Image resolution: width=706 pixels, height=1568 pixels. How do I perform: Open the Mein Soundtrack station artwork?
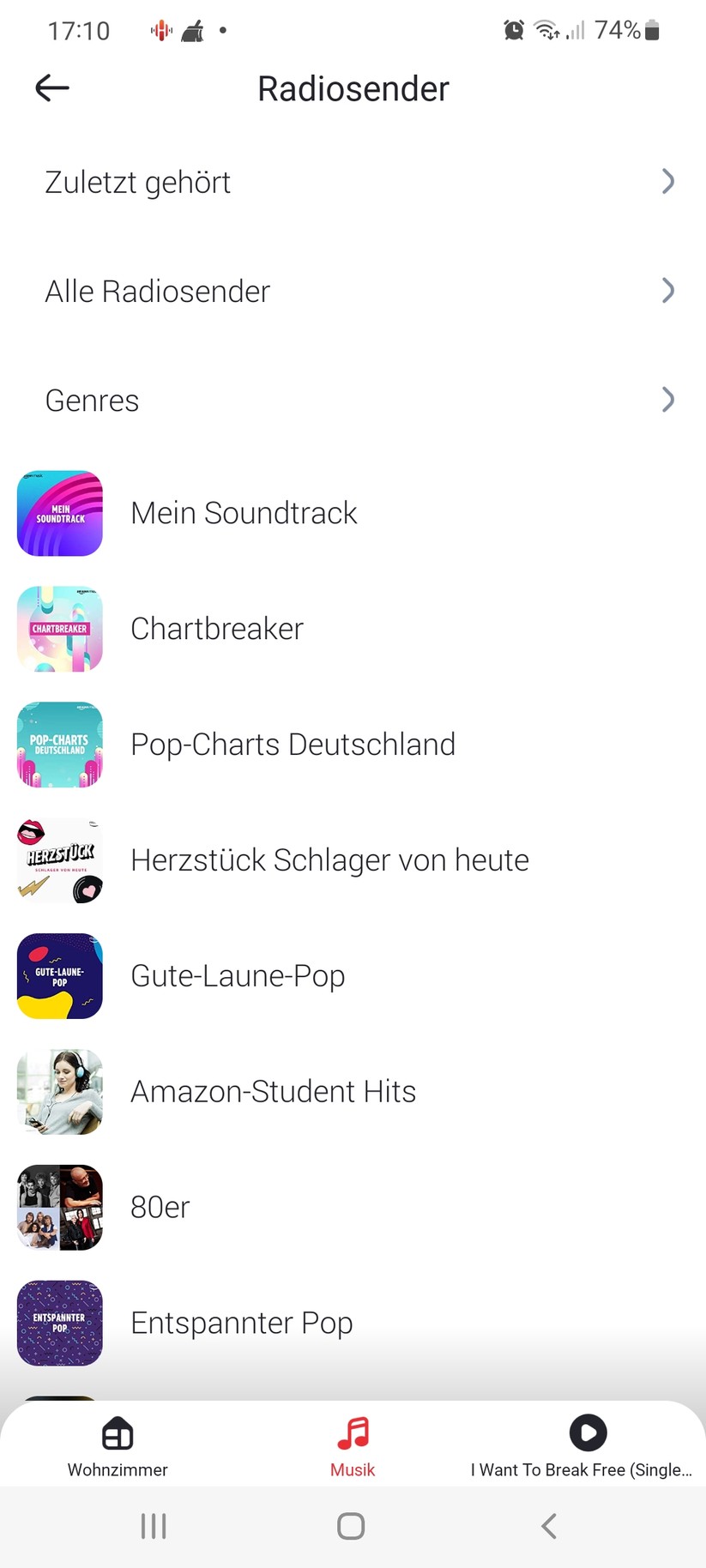[59, 513]
